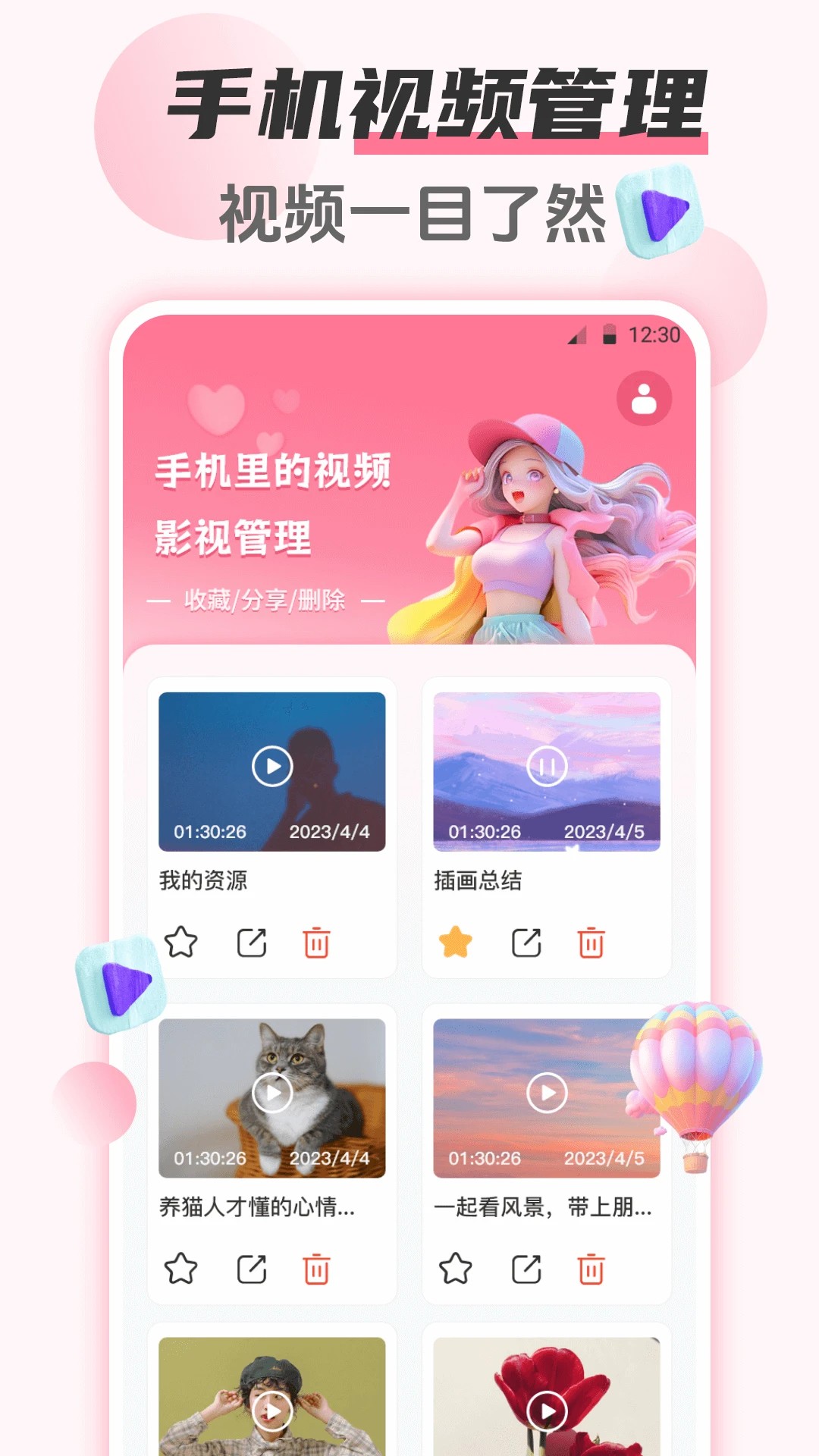Play the 我的资源 video
Viewport: 819px width, 1456px height.
(x=271, y=766)
